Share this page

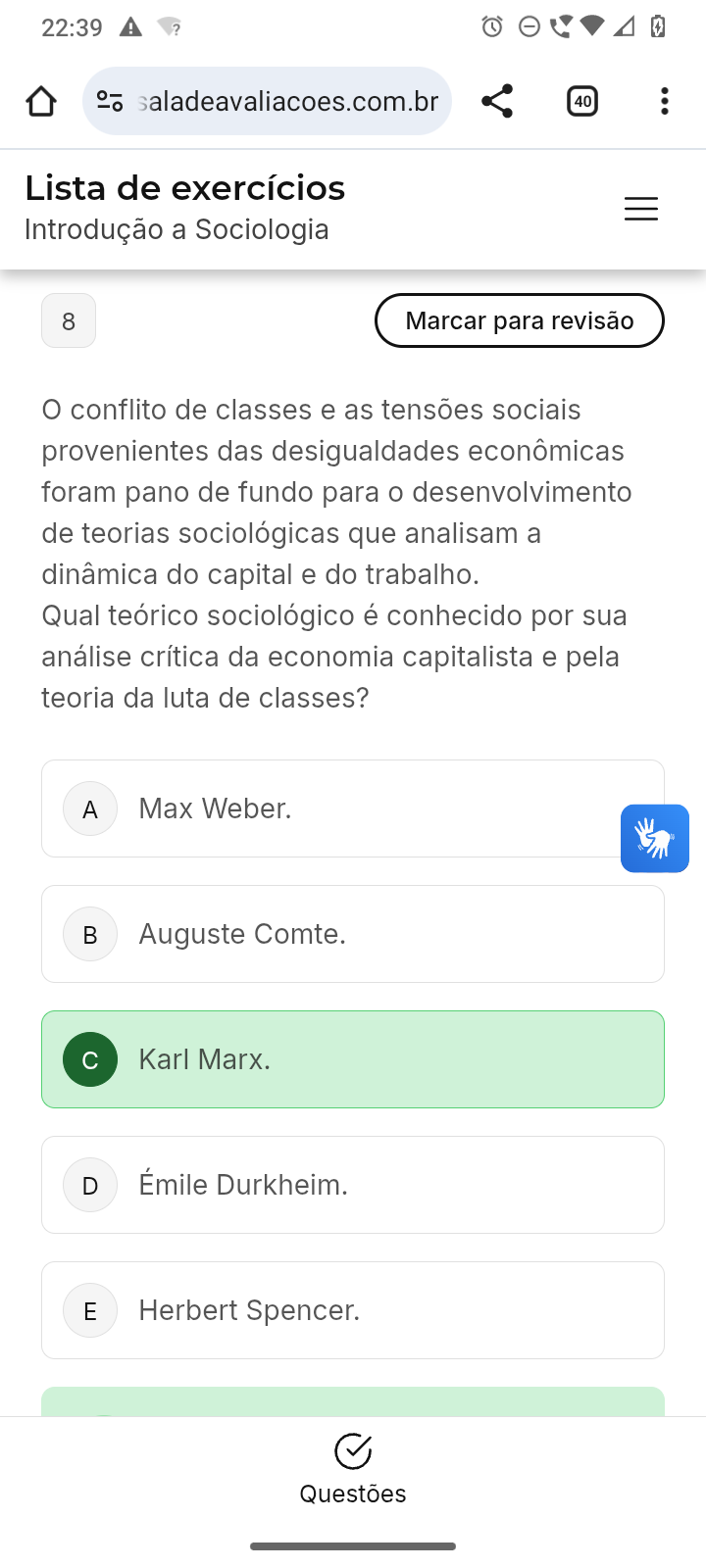pyautogui.click(x=497, y=101)
